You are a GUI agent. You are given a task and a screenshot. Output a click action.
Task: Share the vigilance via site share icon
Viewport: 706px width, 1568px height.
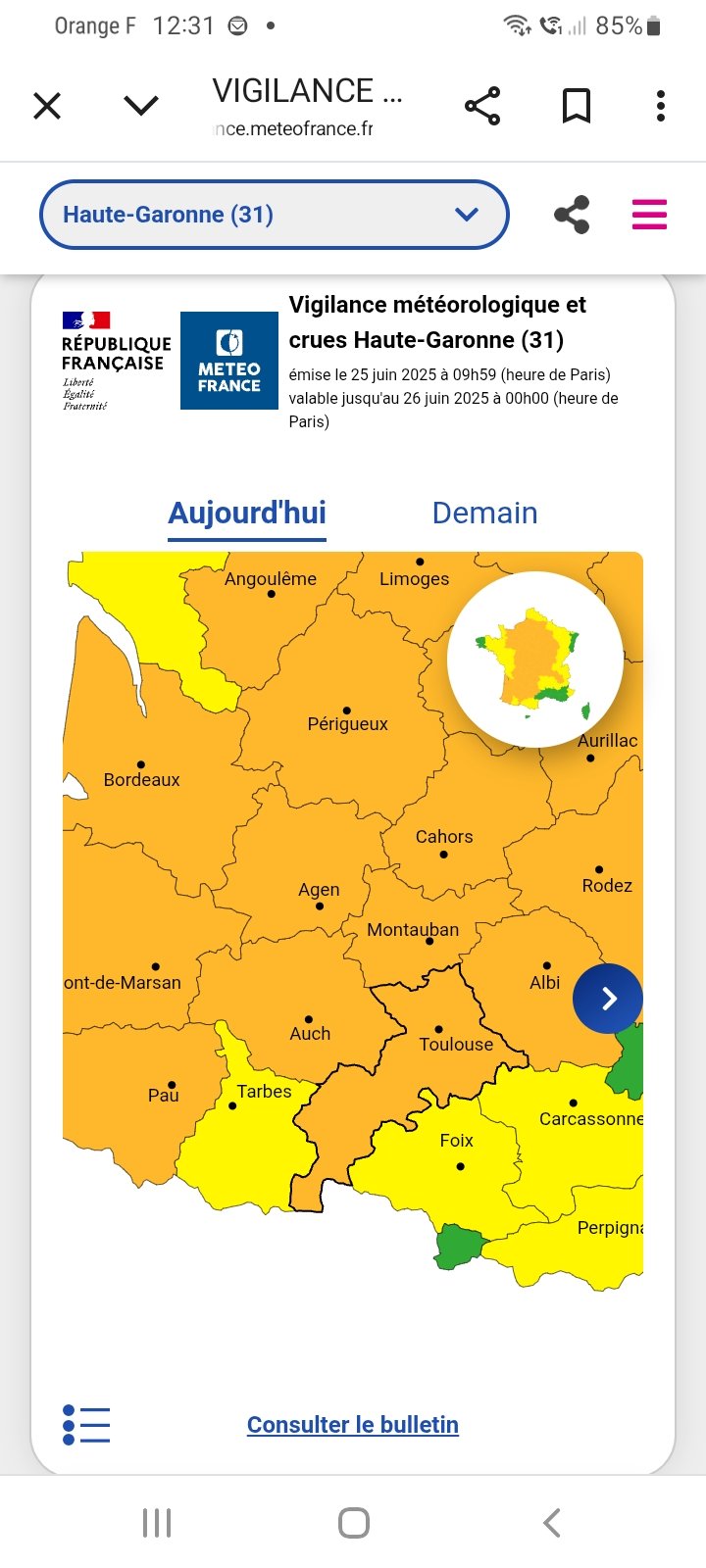572,215
